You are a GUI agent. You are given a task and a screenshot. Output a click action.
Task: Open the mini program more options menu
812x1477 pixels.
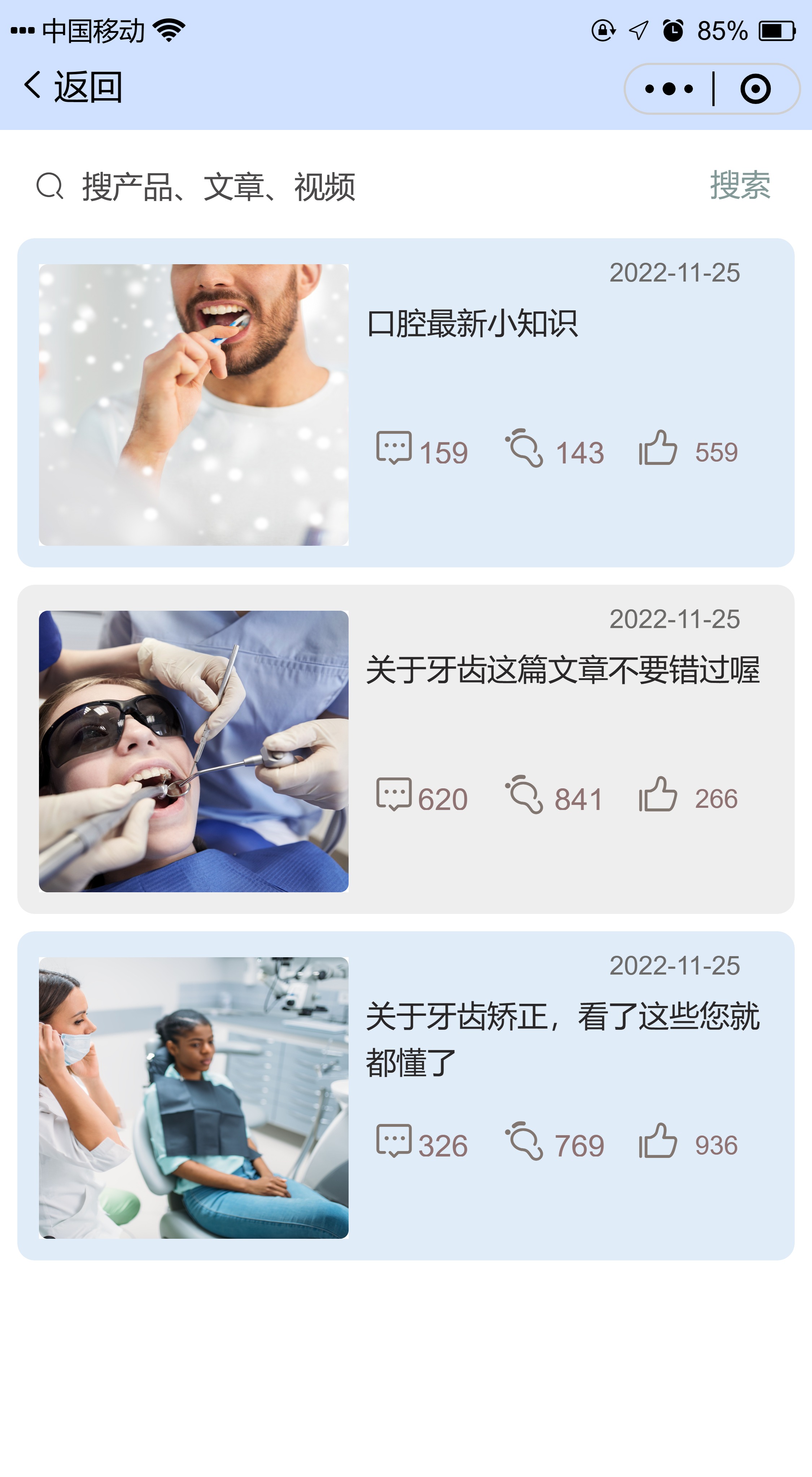[x=669, y=89]
